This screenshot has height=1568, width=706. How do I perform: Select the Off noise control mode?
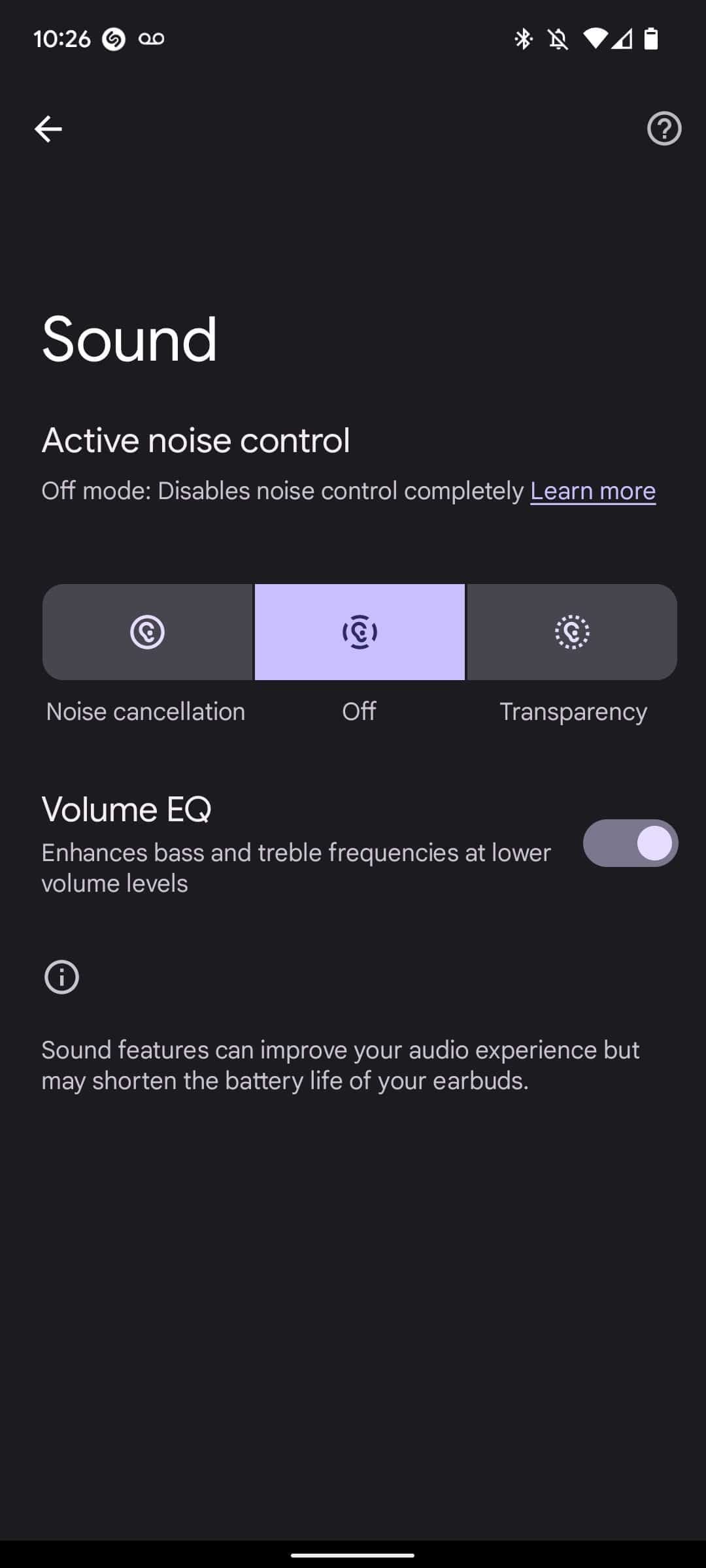360,632
